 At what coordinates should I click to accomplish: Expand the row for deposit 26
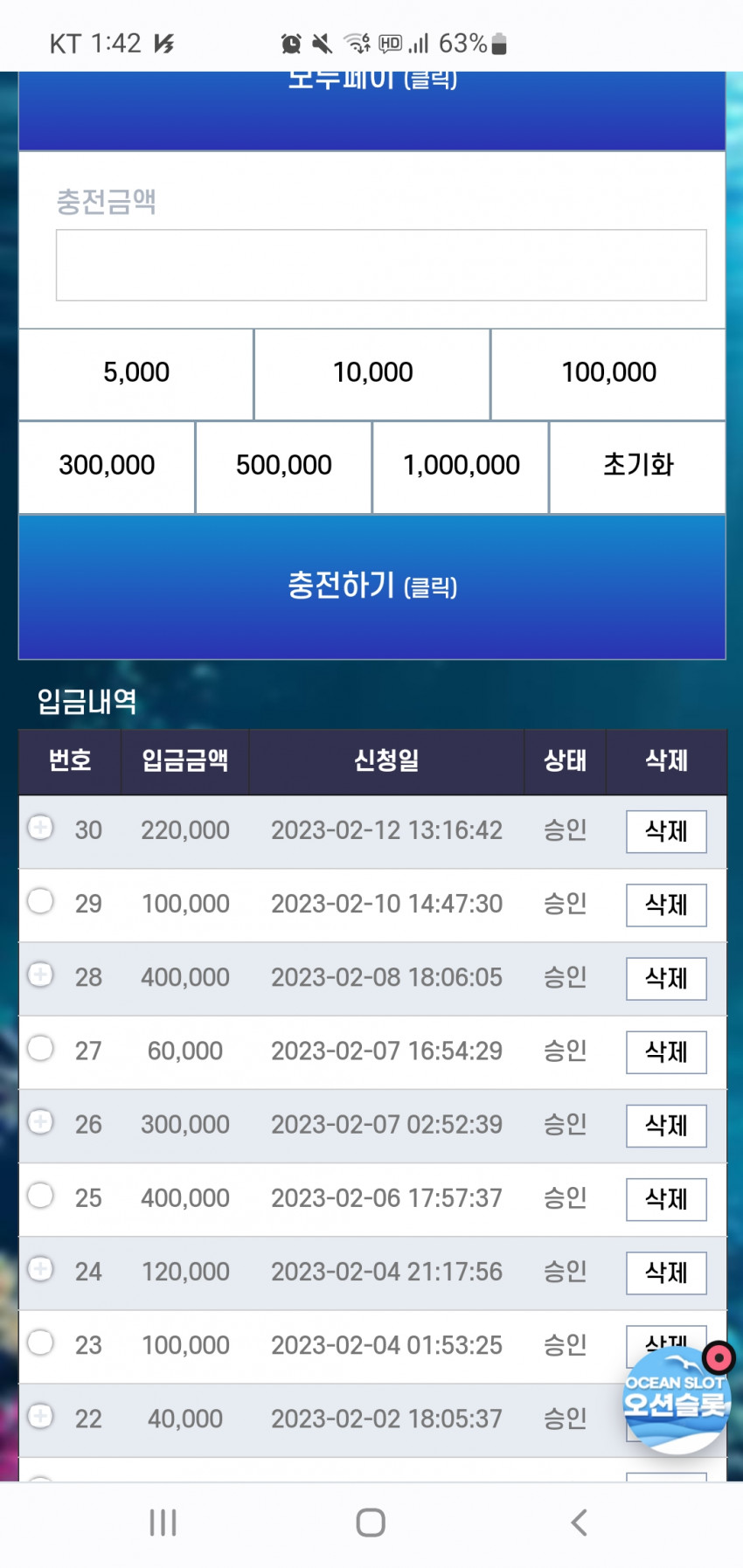[x=40, y=1121]
